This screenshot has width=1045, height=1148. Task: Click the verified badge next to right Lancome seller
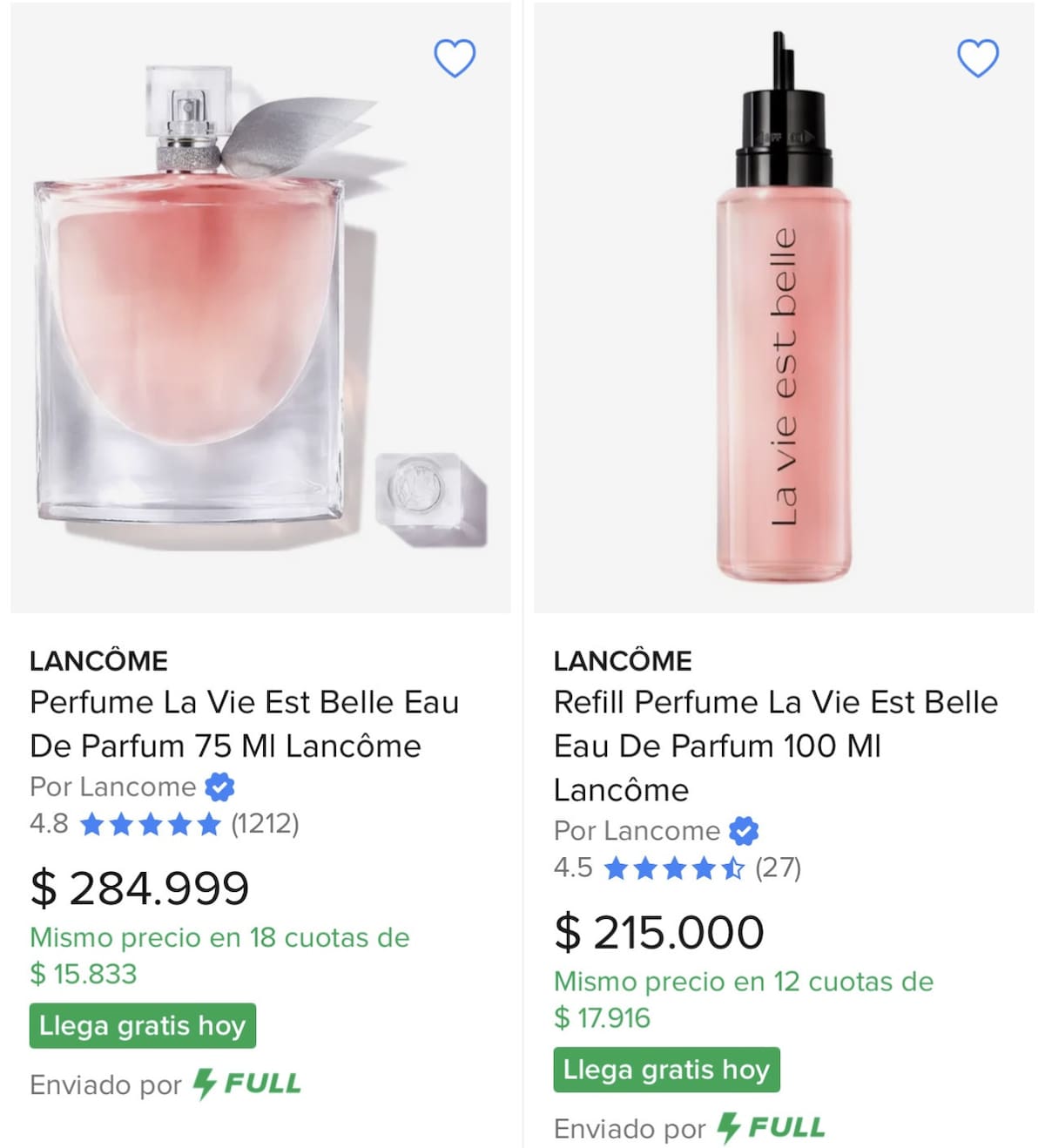click(745, 832)
